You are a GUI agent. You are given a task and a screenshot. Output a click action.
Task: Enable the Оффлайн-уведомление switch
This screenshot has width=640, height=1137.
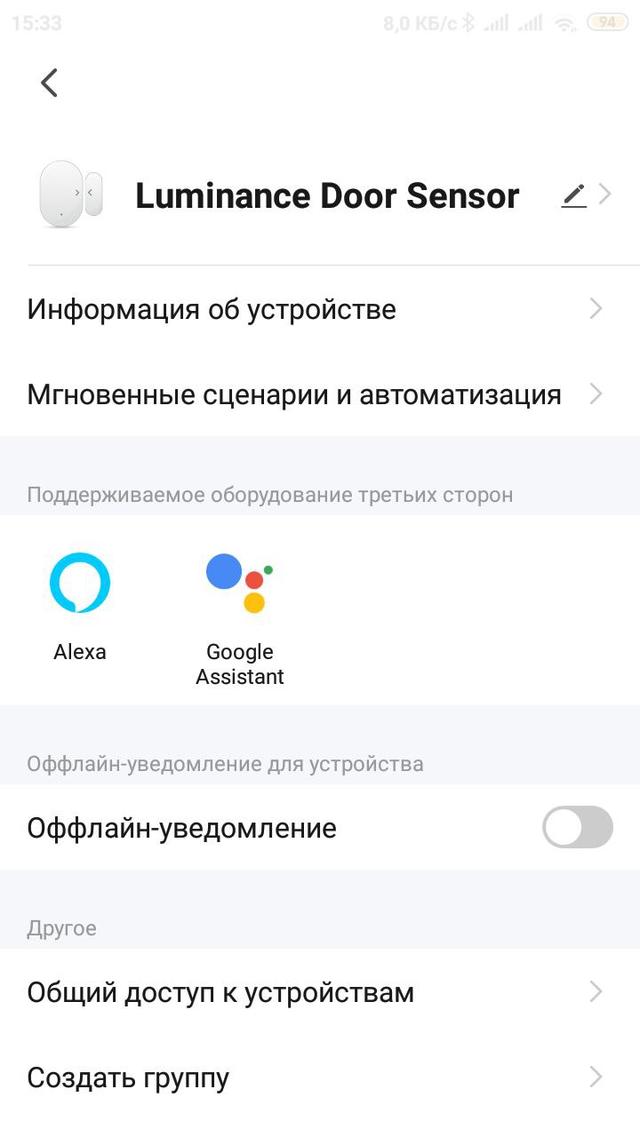577,828
